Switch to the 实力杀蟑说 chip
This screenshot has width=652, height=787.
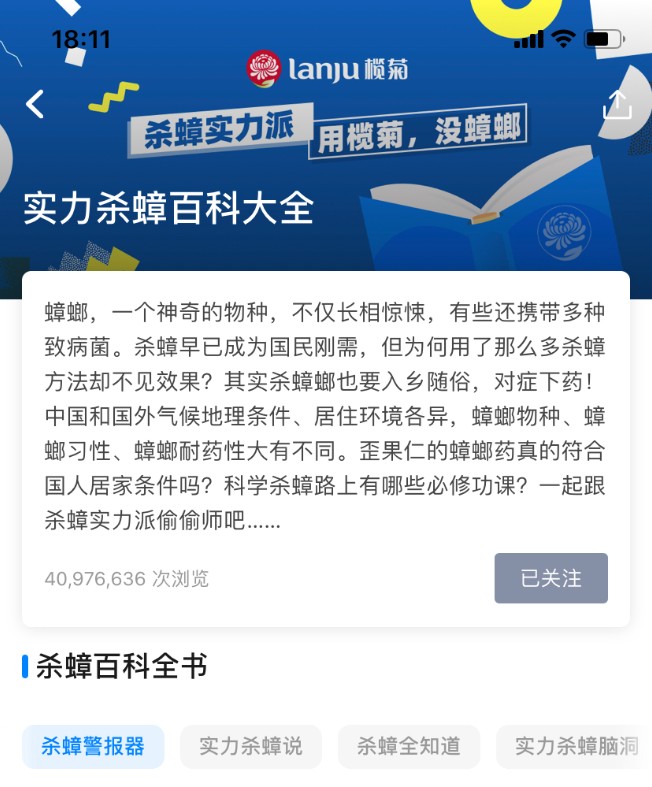pos(250,746)
